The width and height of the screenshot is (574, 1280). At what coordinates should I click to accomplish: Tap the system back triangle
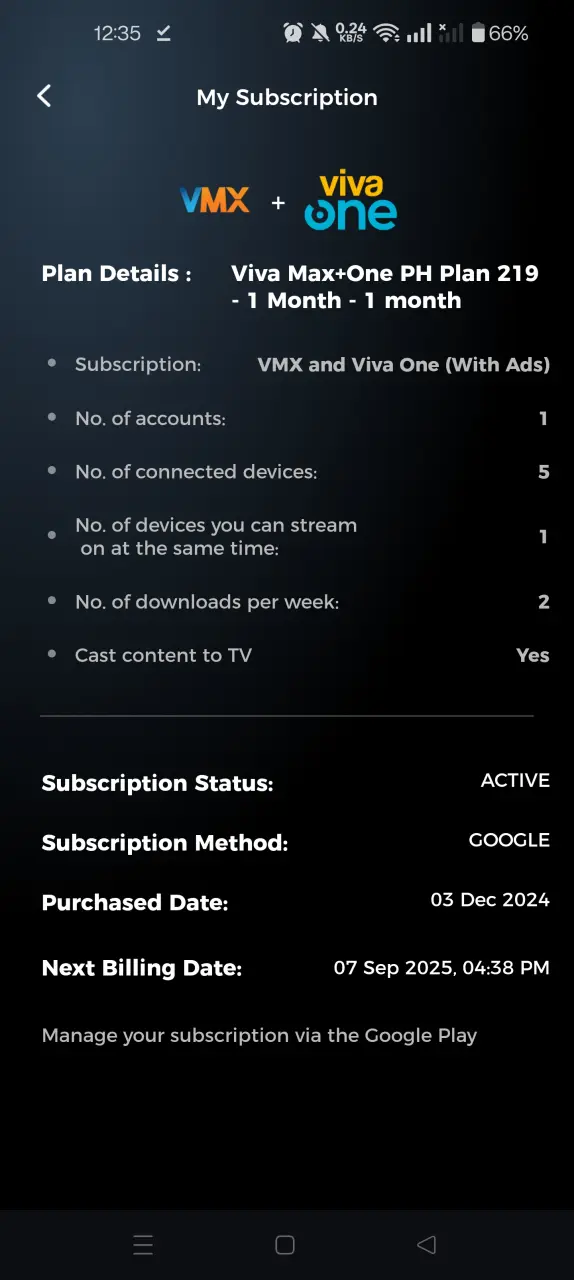(427, 1244)
